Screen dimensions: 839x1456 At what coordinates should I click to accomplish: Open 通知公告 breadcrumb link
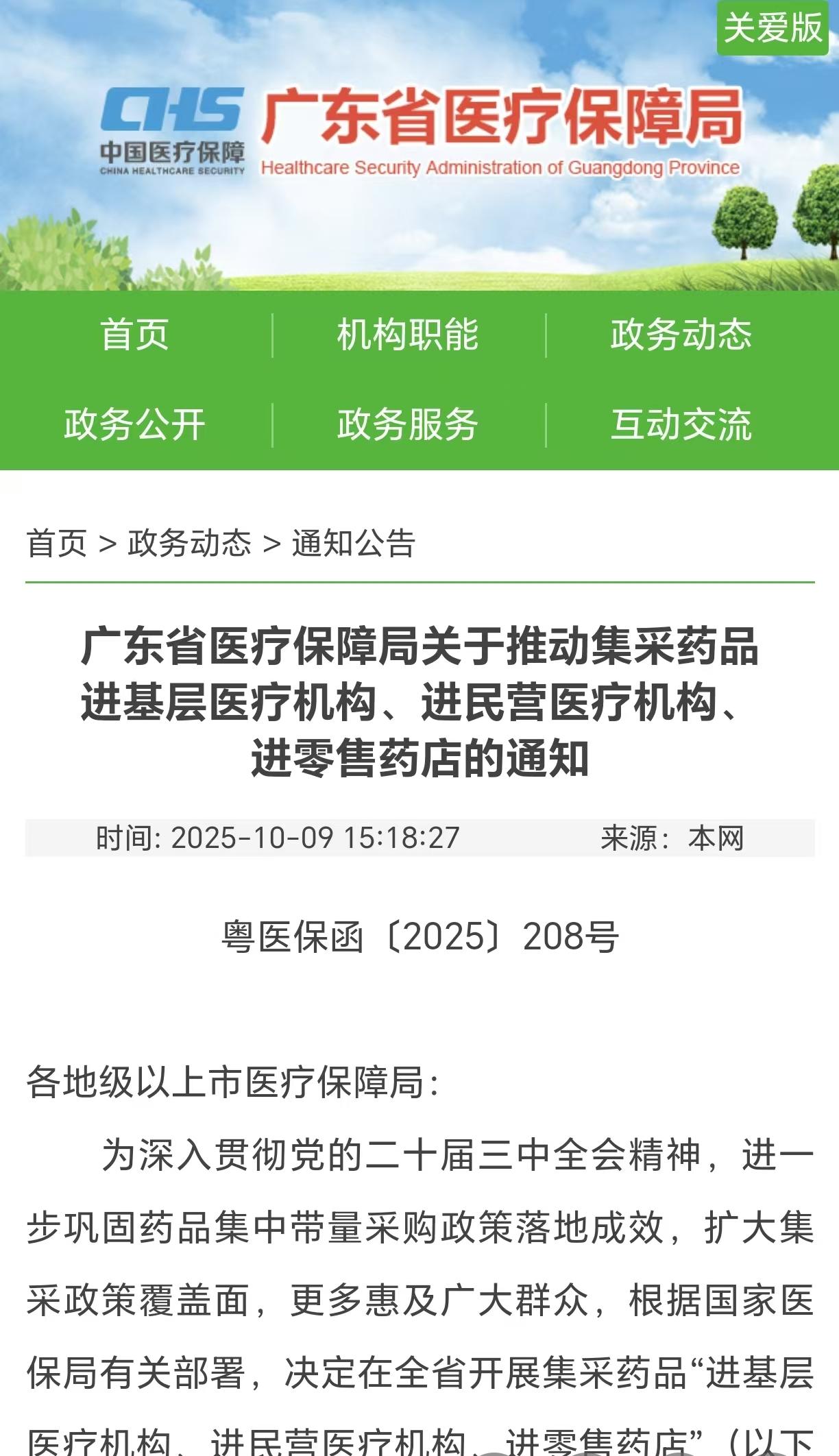pos(354,544)
